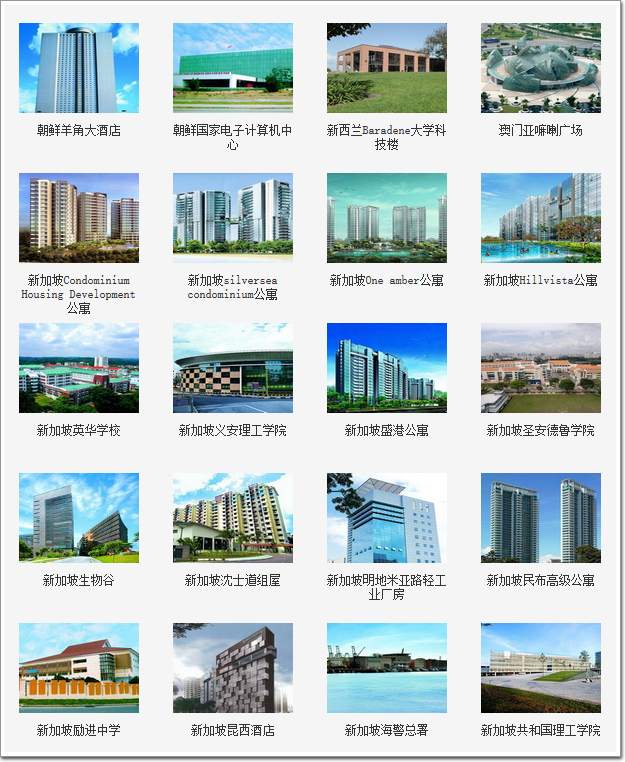Open the 朝鲜羊角大酒店 project tile
The image size is (625, 762).
pos(79,68)
